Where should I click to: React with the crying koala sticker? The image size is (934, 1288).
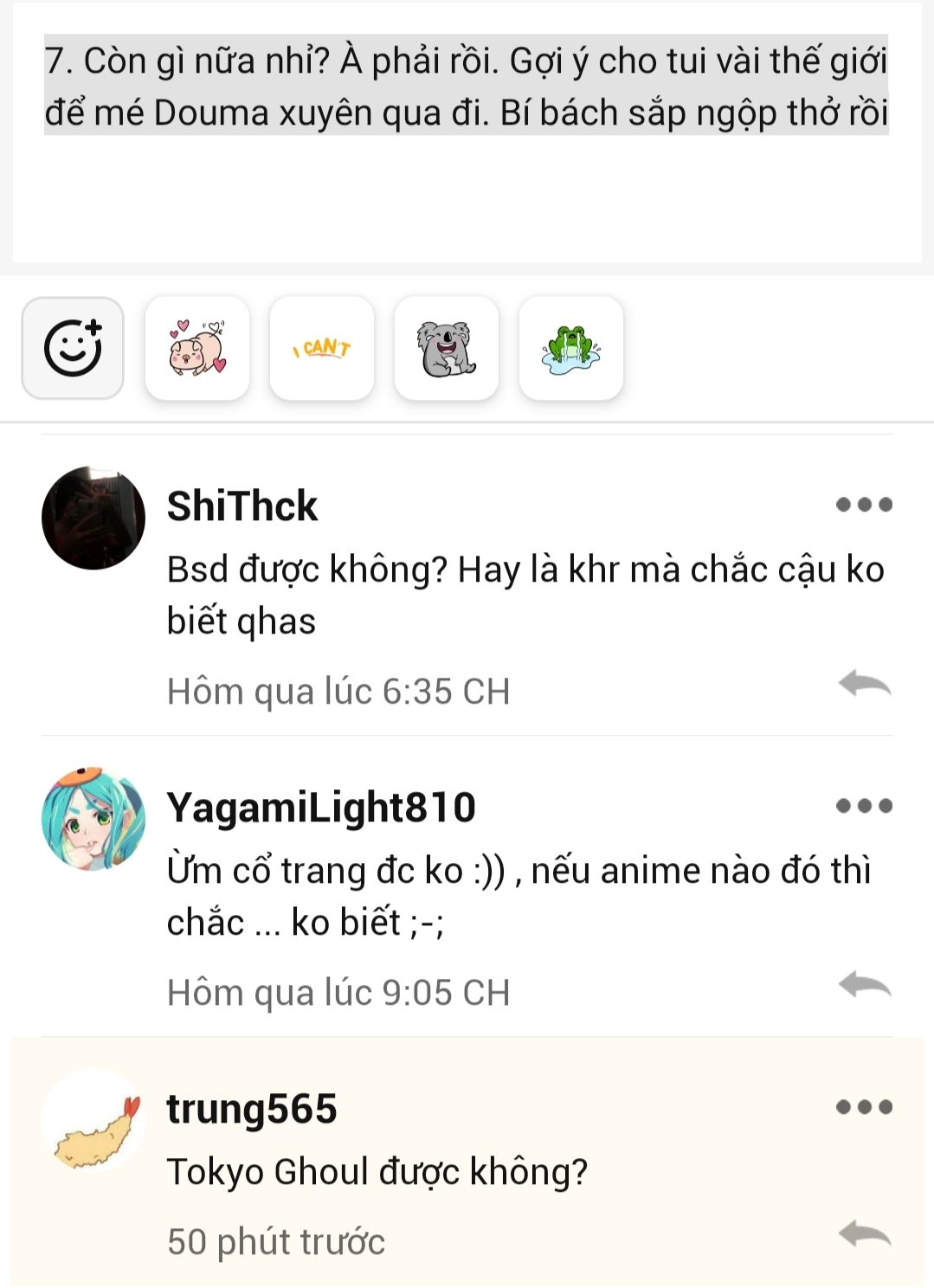point(447,348)
